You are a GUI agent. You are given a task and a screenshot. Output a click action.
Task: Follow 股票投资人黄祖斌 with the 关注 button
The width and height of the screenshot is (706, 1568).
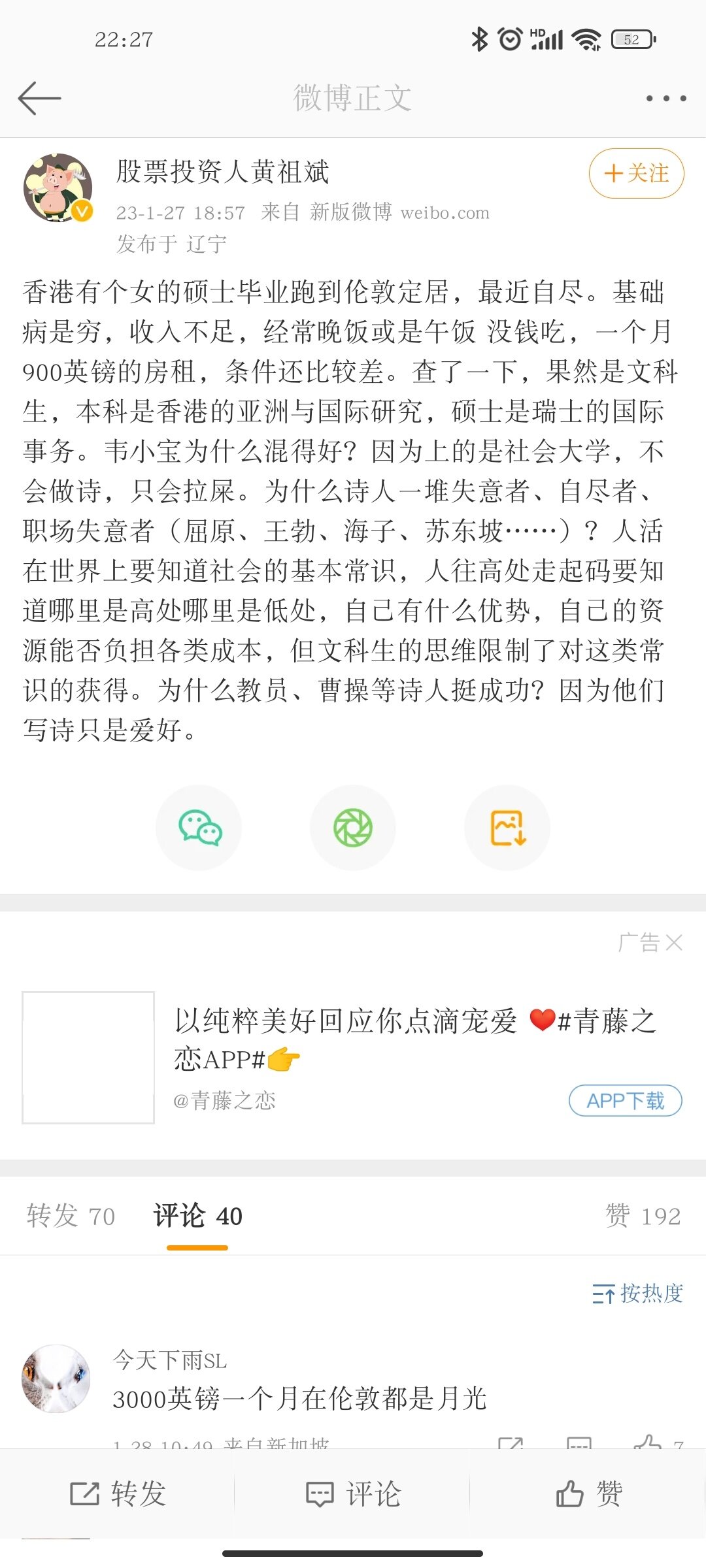pyautogui.click(x=636, y=173)
